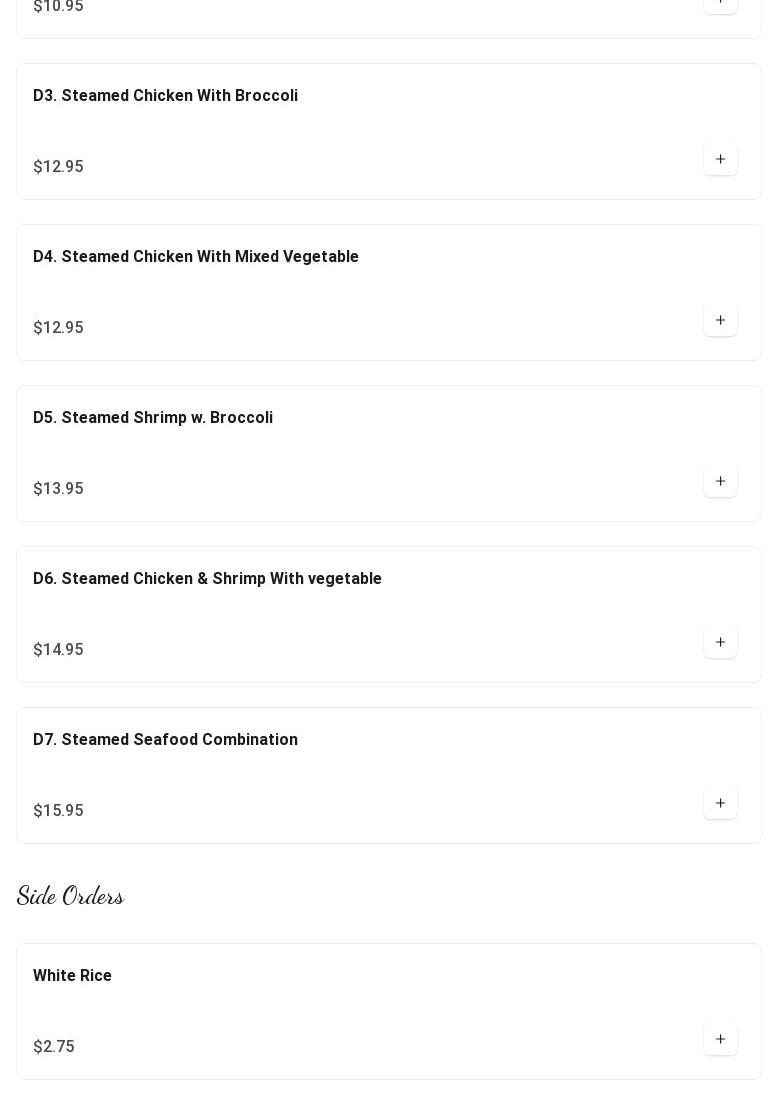Add D7 Steamed Seafood Combination to order

click(x=720, y=804)
